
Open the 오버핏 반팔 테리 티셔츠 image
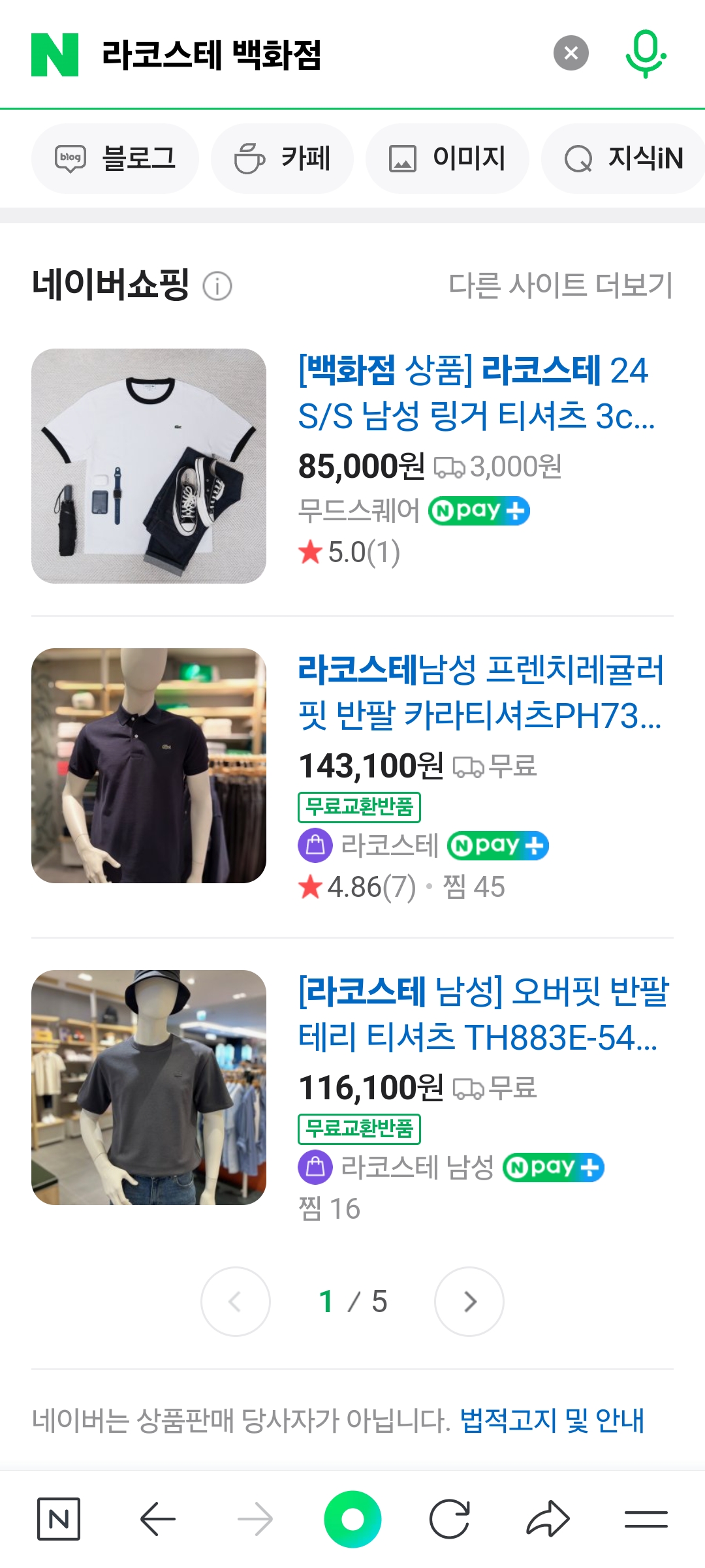tap(149, 1088)
